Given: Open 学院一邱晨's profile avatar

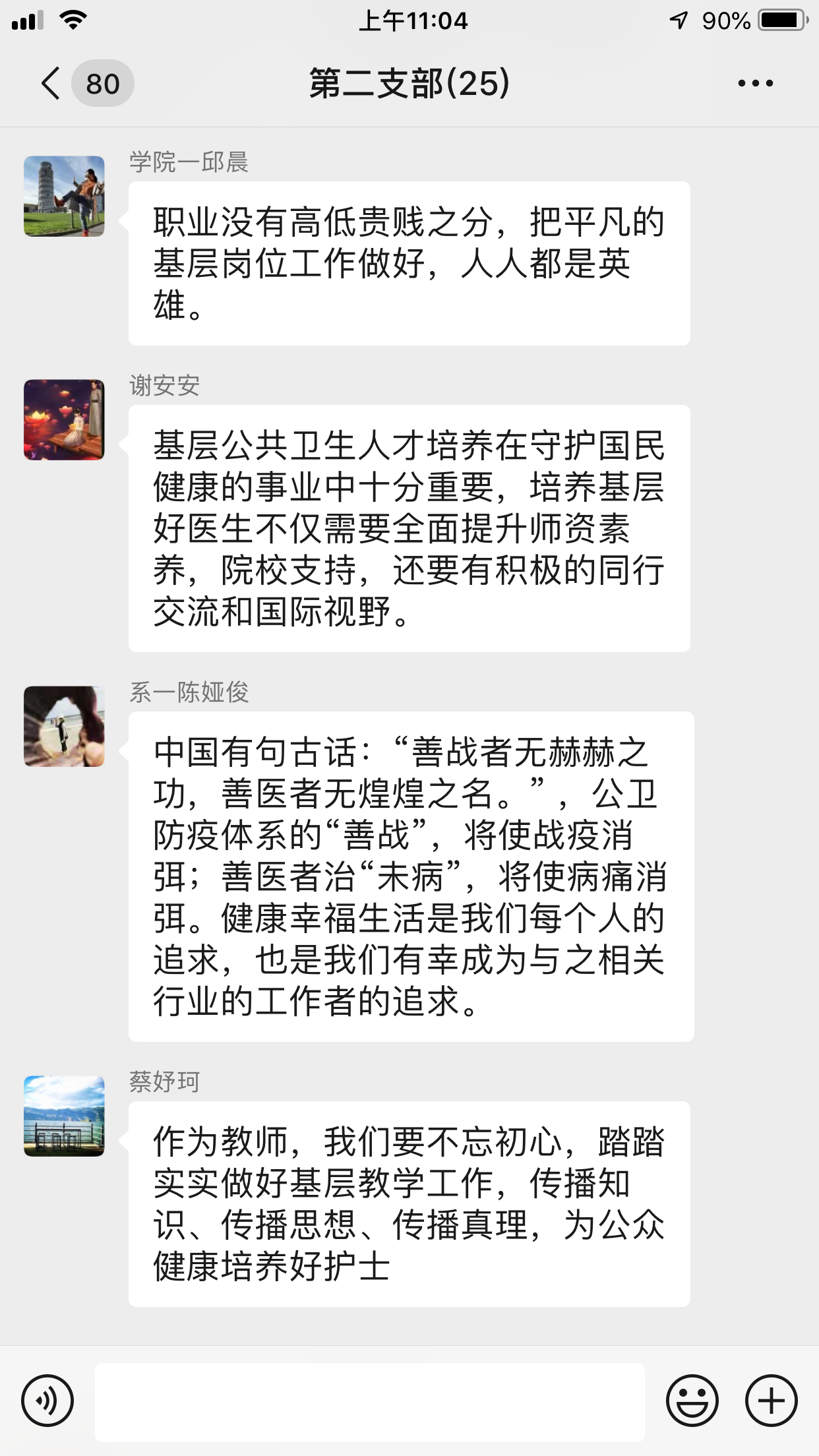Looking at the screenshot, I should point(64,196).
